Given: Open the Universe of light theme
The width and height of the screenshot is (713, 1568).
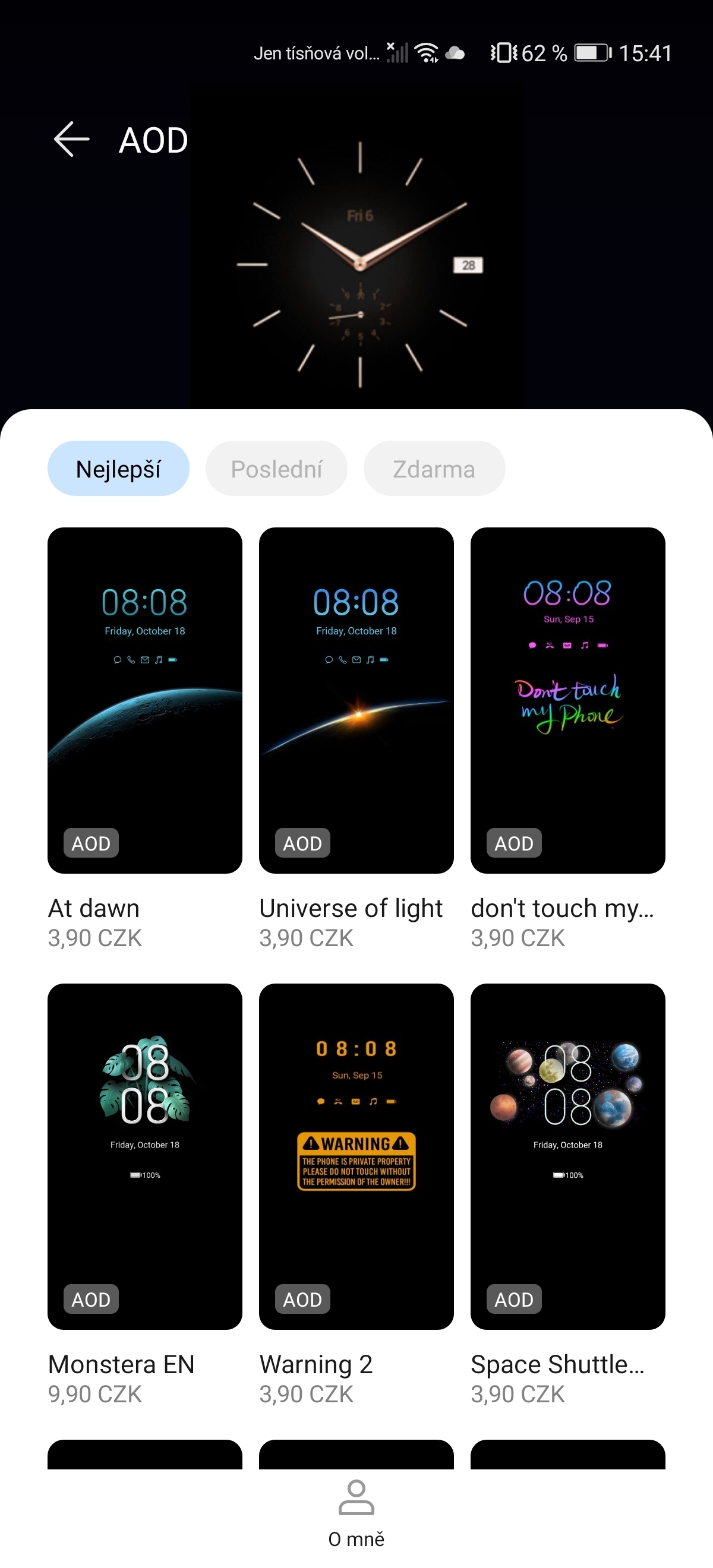Looking at the screenshot, I should [x=356, y=700].
